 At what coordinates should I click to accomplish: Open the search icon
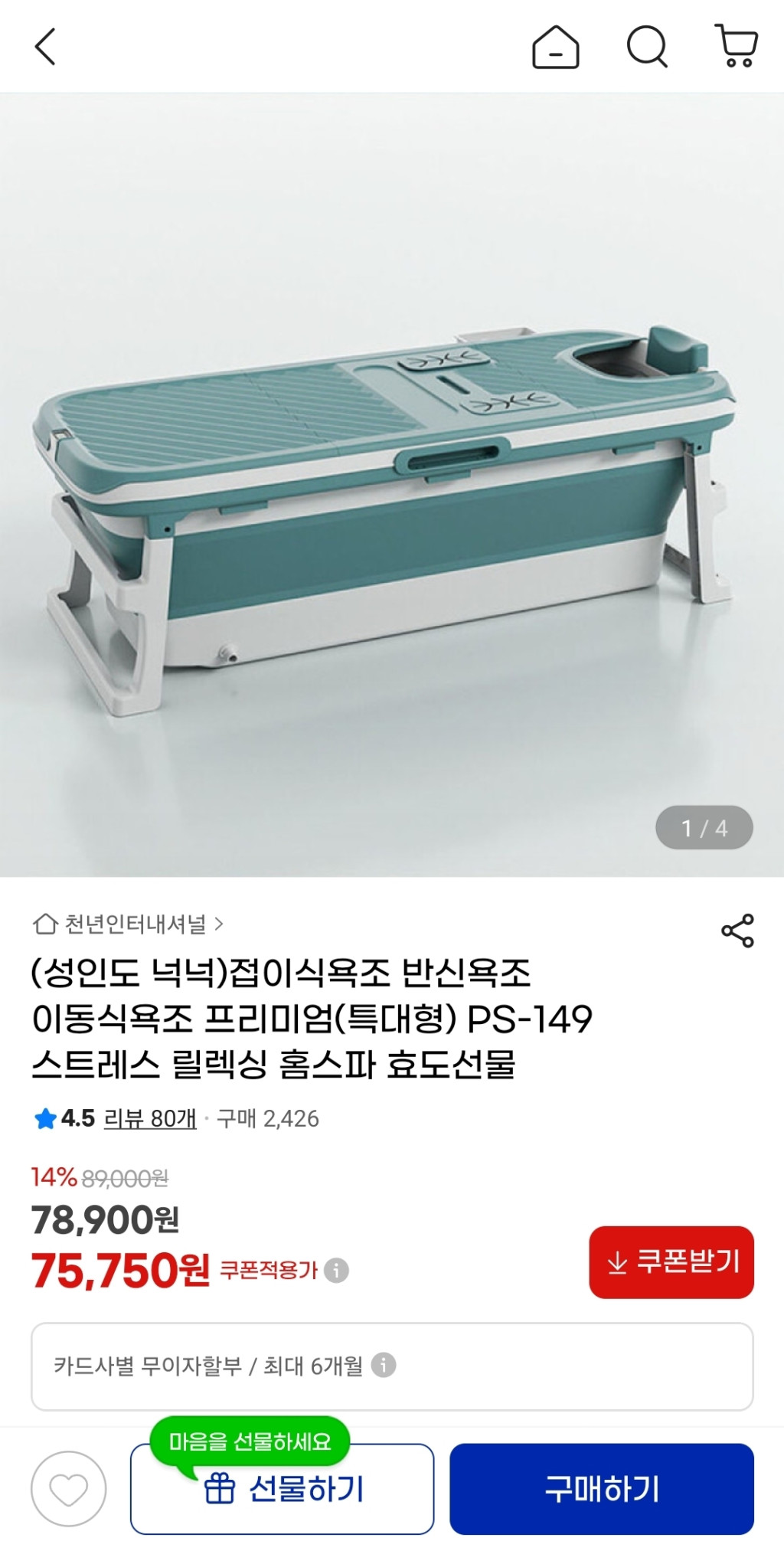[x=647, y=47]
